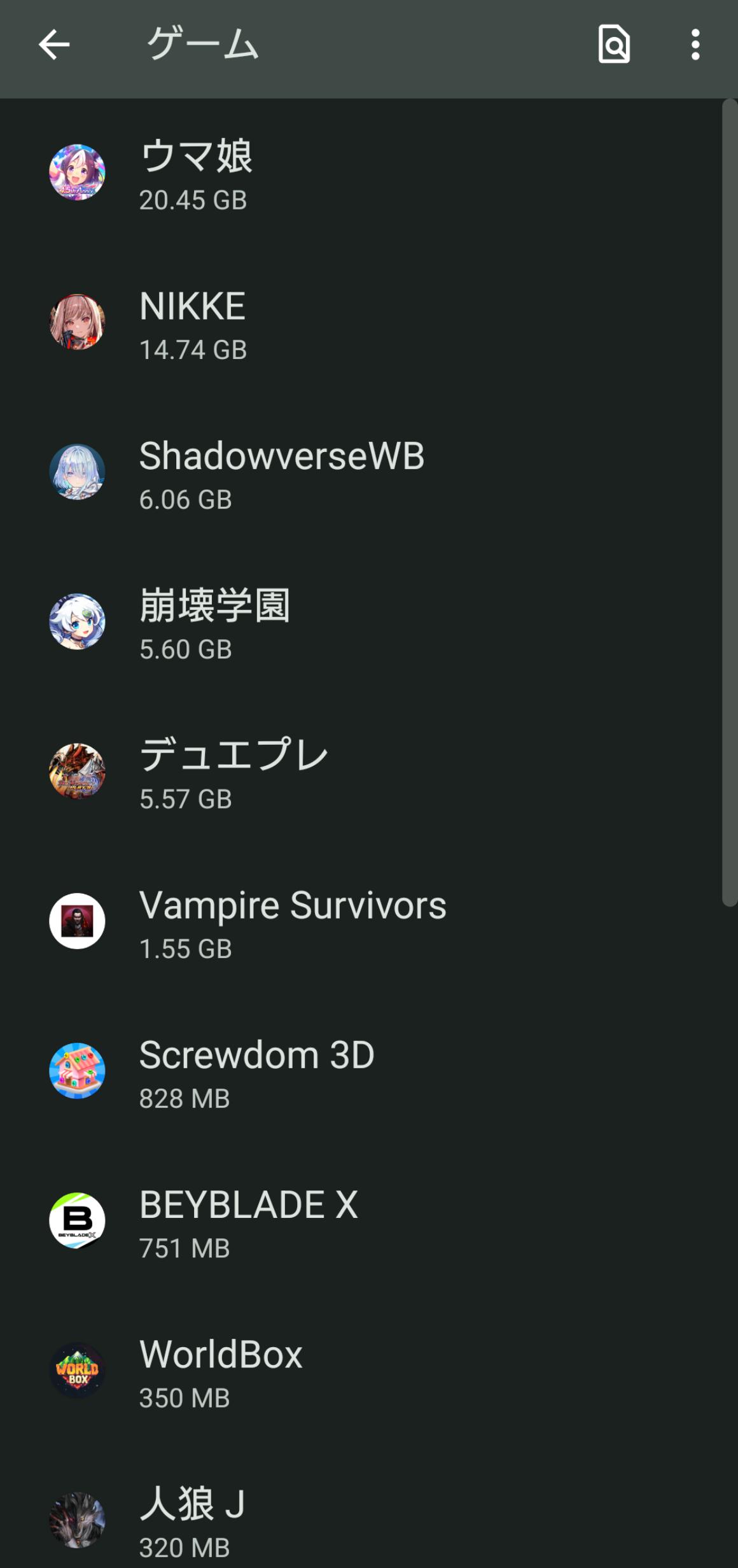738x1568 pixels.
Task: Open the three-dot overflow menu
Action: click(695, 45)
